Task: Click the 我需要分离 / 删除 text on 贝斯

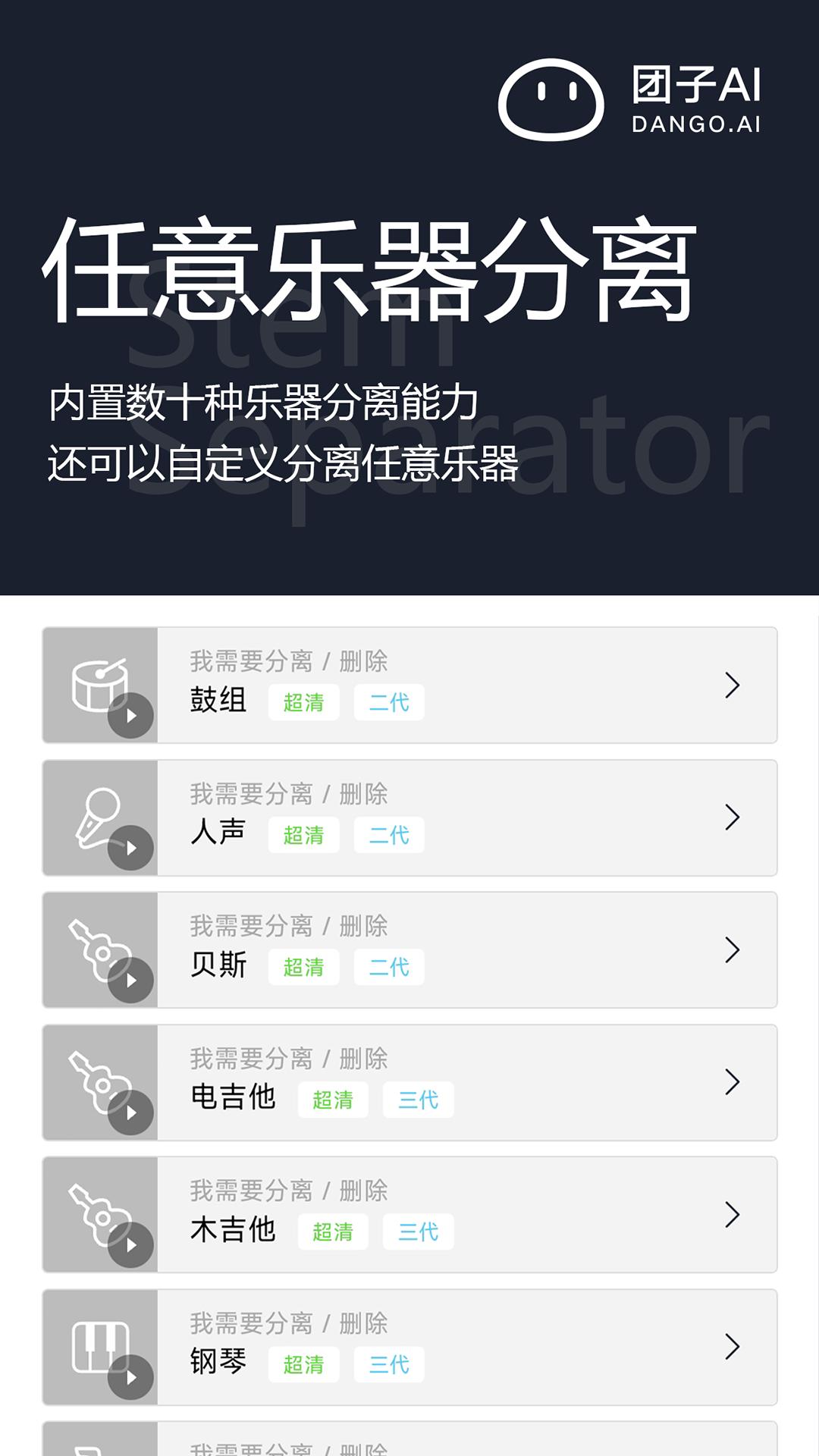Action: point(288,924)
